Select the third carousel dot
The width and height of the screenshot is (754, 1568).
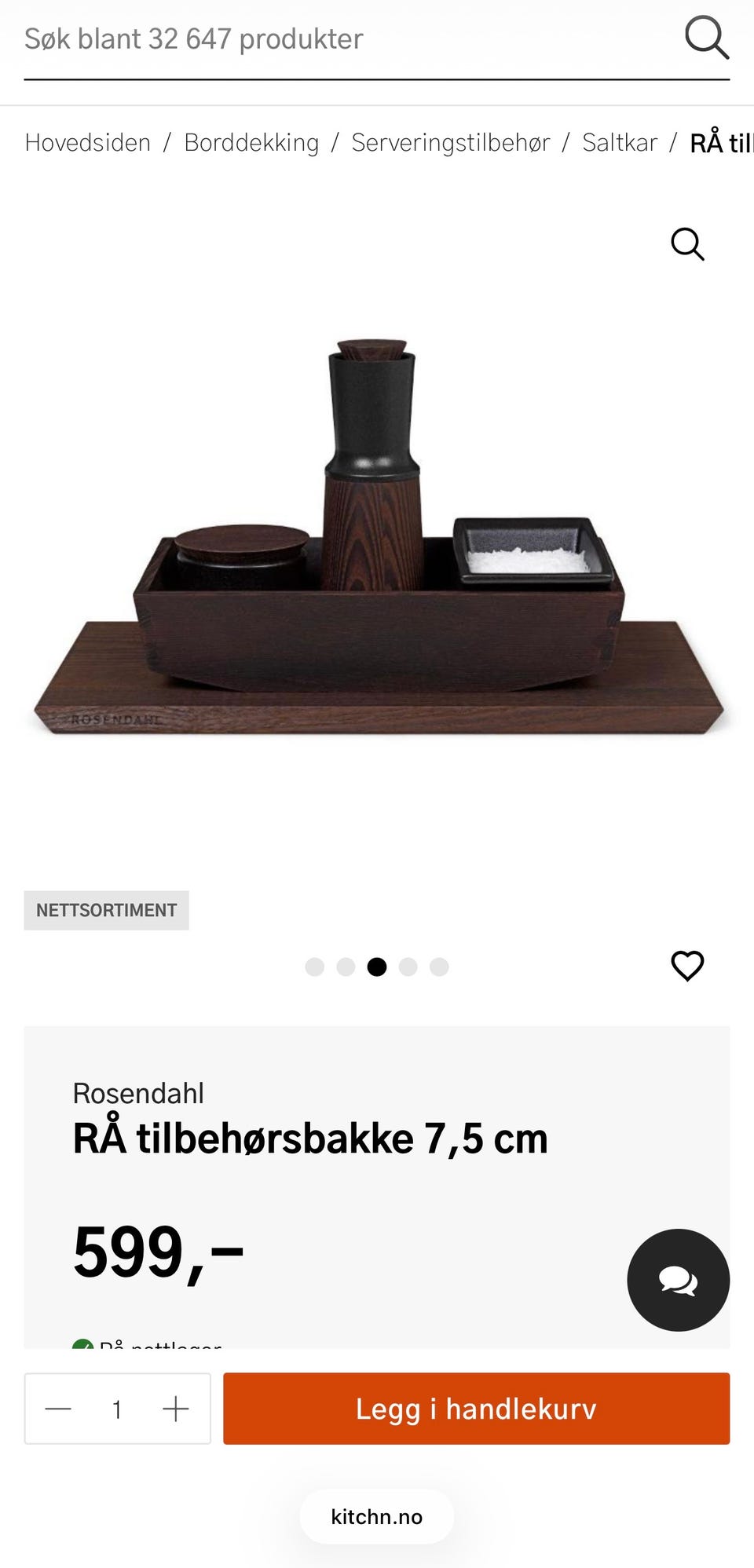point(377,967)
